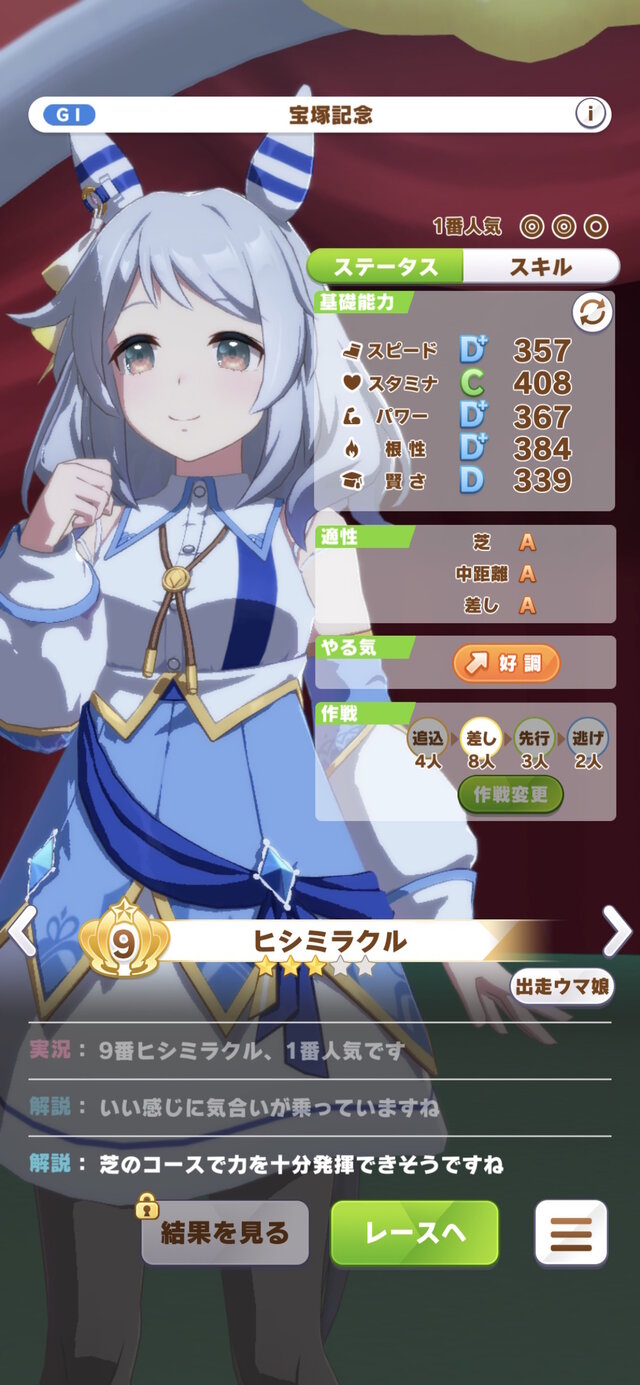Switch to the スキル tab
Viewport: 640px width, 1385px height.
pos(541,266)
